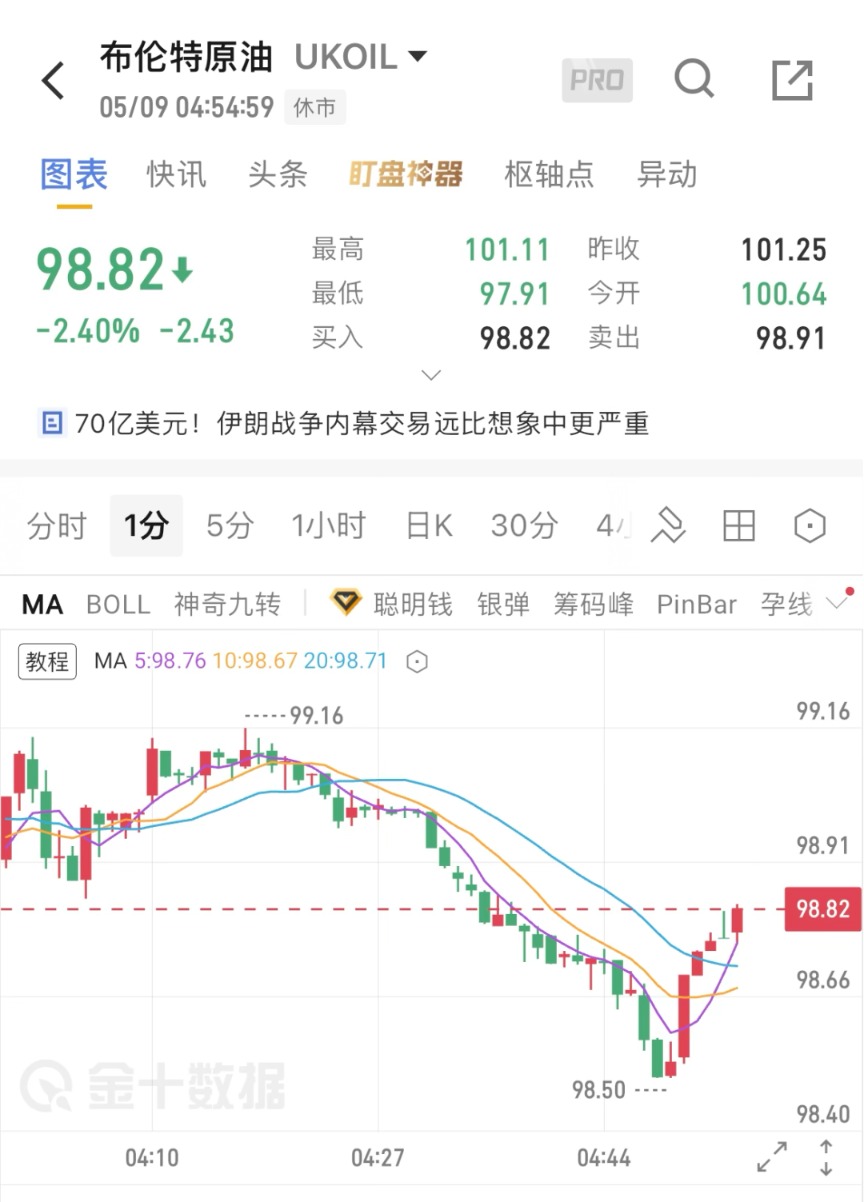Open the 异动 tab
Image resolution: width=864 pixels, height=1202 pixels.
(x=667, y=175)
